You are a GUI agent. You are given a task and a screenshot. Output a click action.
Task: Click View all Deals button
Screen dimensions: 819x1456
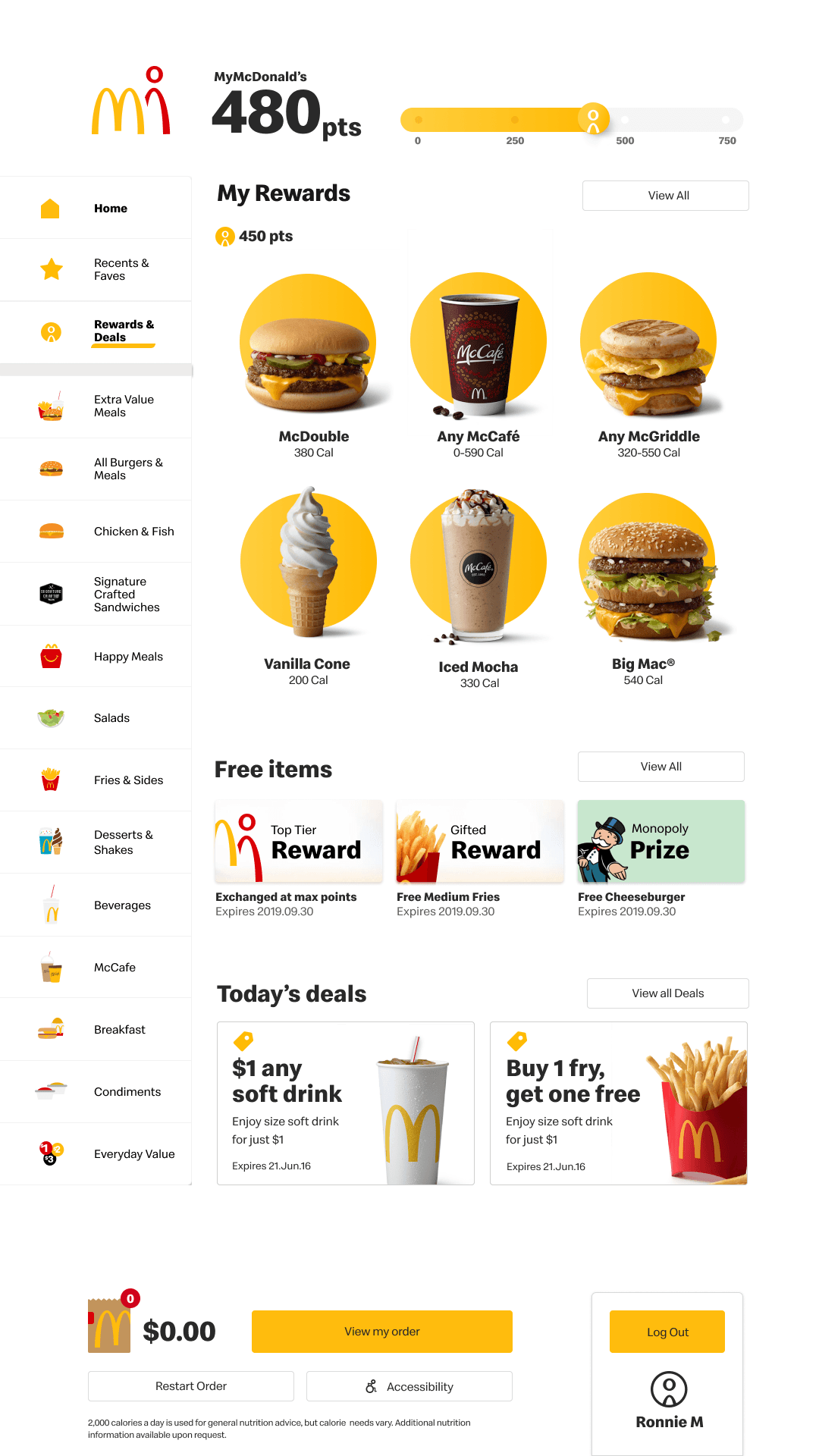pos(667,993)
